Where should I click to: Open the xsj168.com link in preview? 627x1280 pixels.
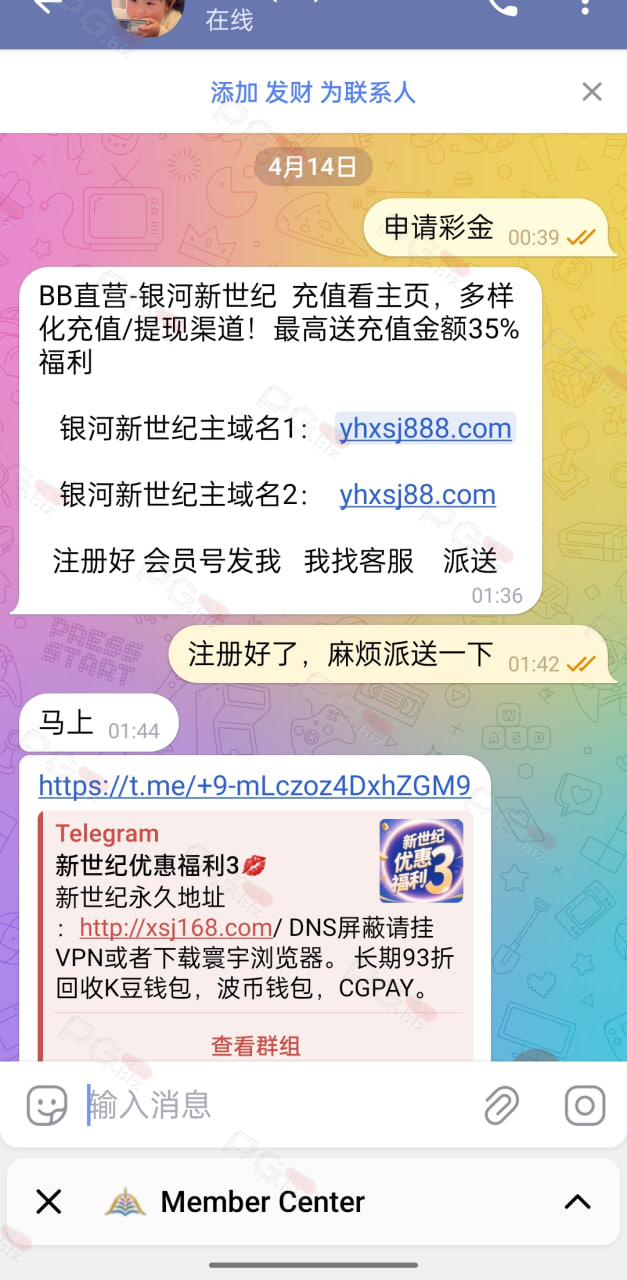coord(176,927)
